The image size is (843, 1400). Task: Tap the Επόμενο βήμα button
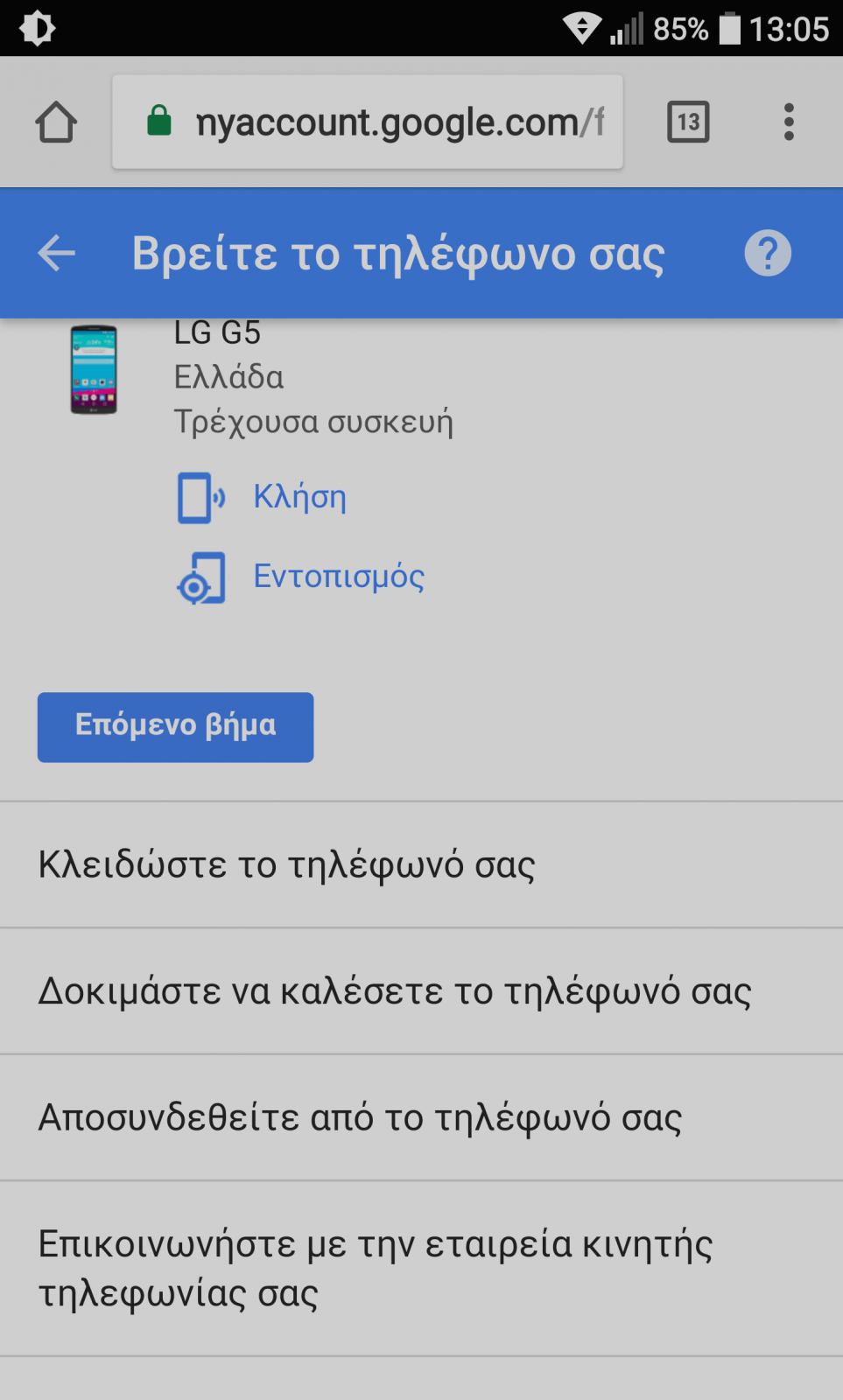175,726
